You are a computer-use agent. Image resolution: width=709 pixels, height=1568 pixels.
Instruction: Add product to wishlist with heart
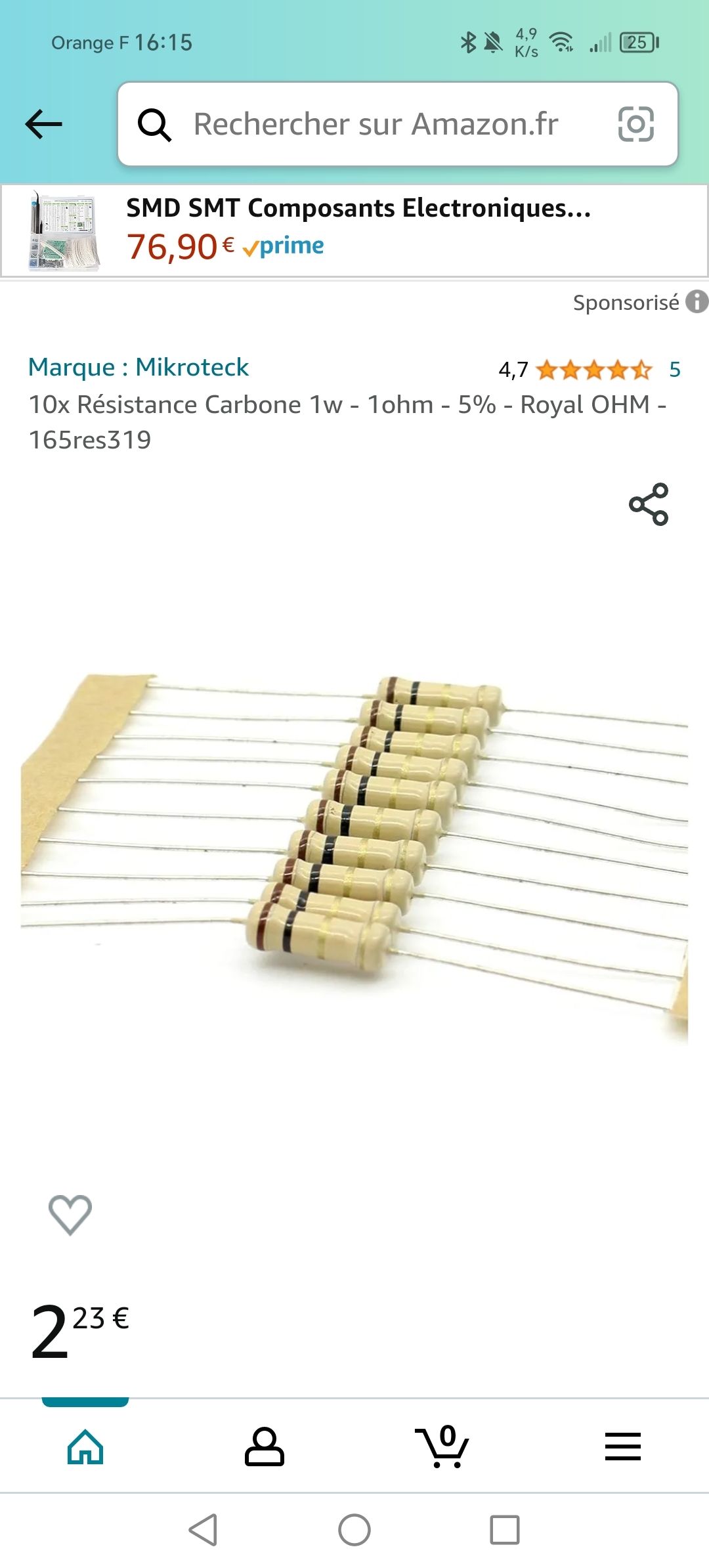point(70,1214)
